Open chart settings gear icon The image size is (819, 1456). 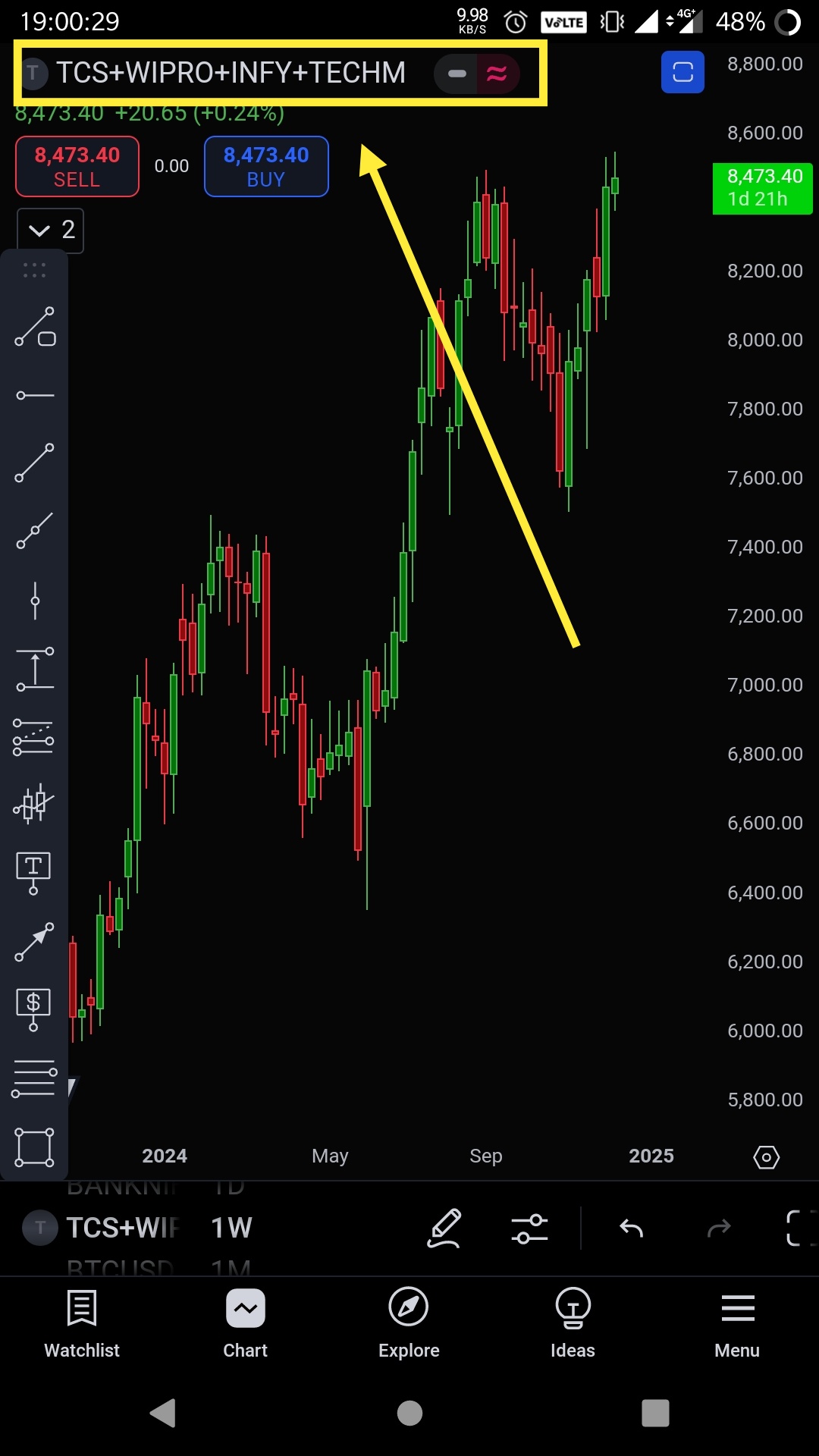(x=766, y=1157)
